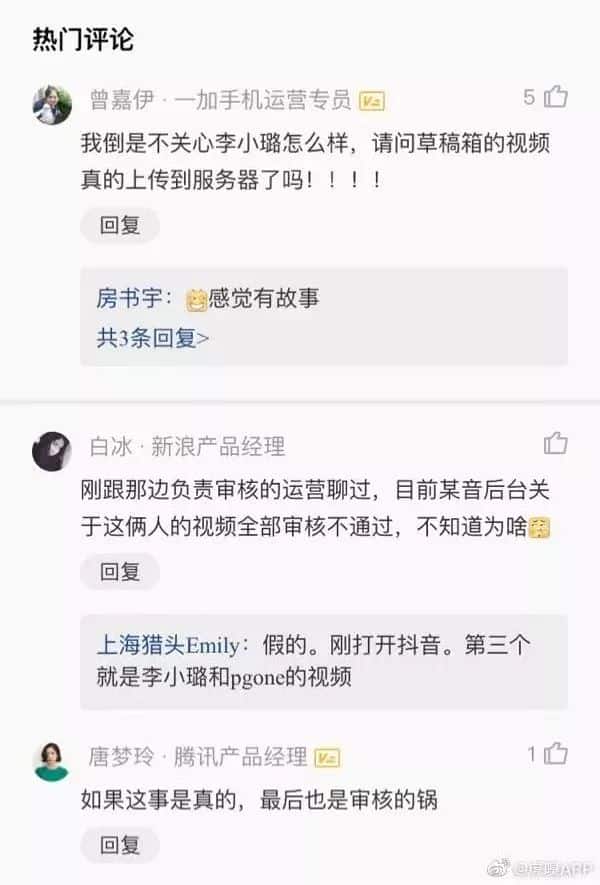Open 白冰's profile avatar
The height and width of the screenshot is (885, 600).
52,451
